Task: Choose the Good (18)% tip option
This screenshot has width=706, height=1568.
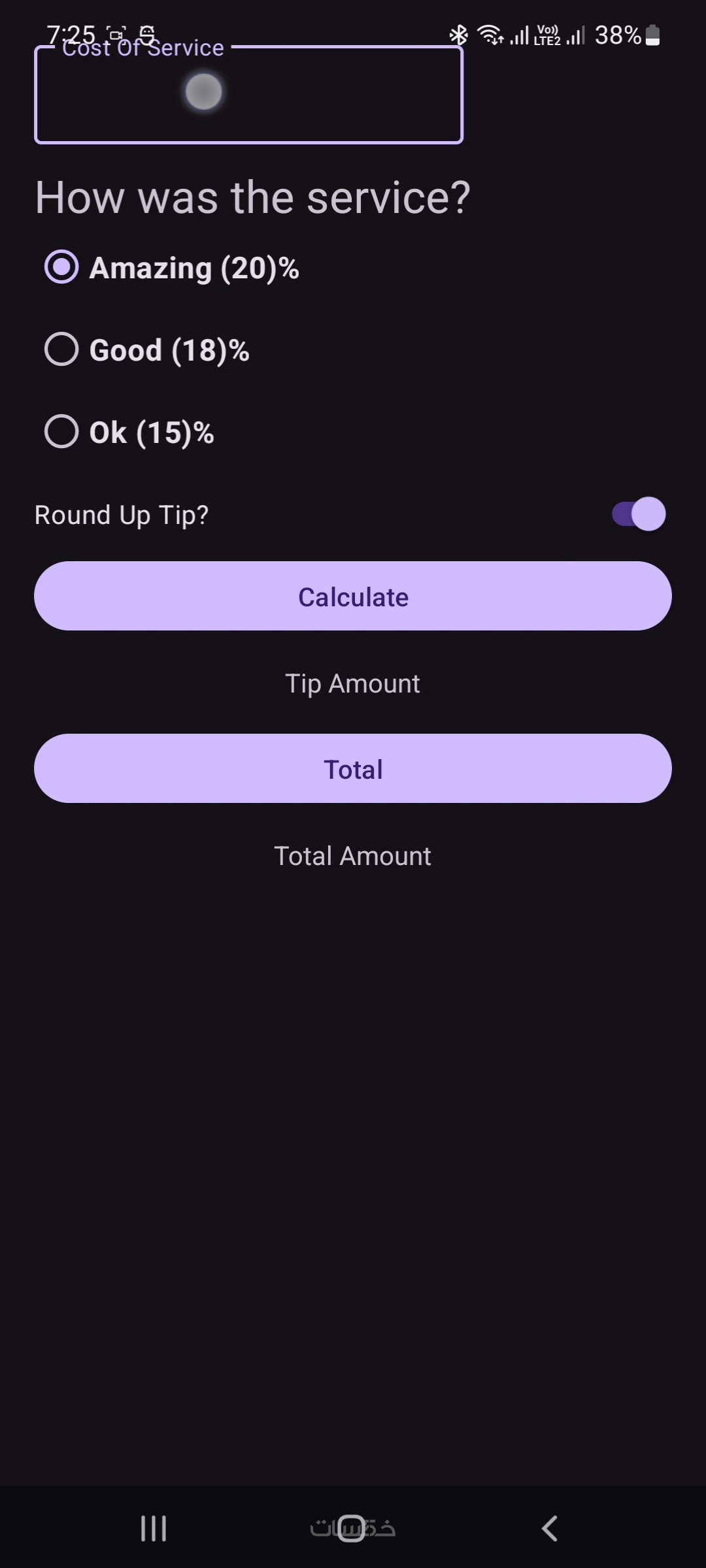Action: (61, 350)
